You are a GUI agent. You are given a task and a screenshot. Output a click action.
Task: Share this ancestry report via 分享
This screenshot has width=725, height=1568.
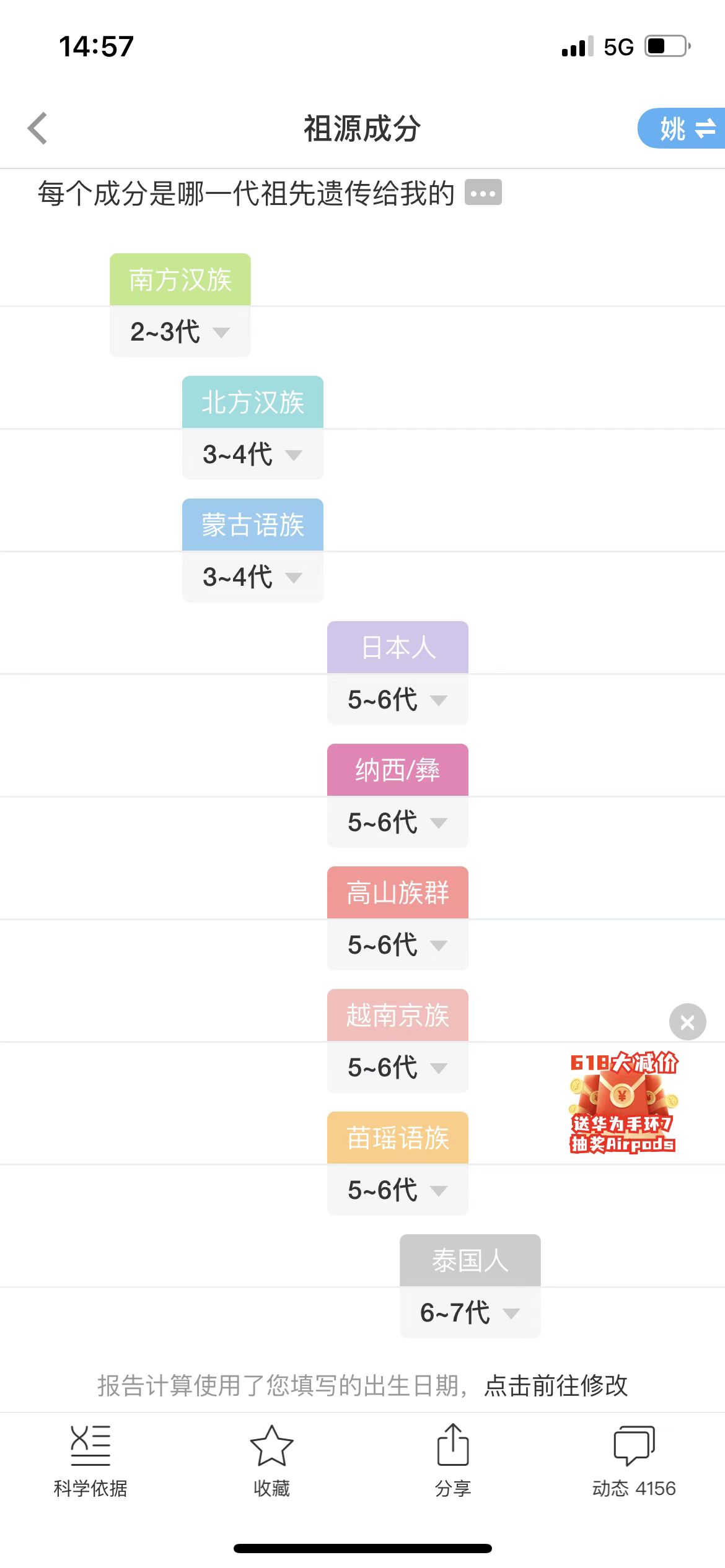[x=453, y=1461]
